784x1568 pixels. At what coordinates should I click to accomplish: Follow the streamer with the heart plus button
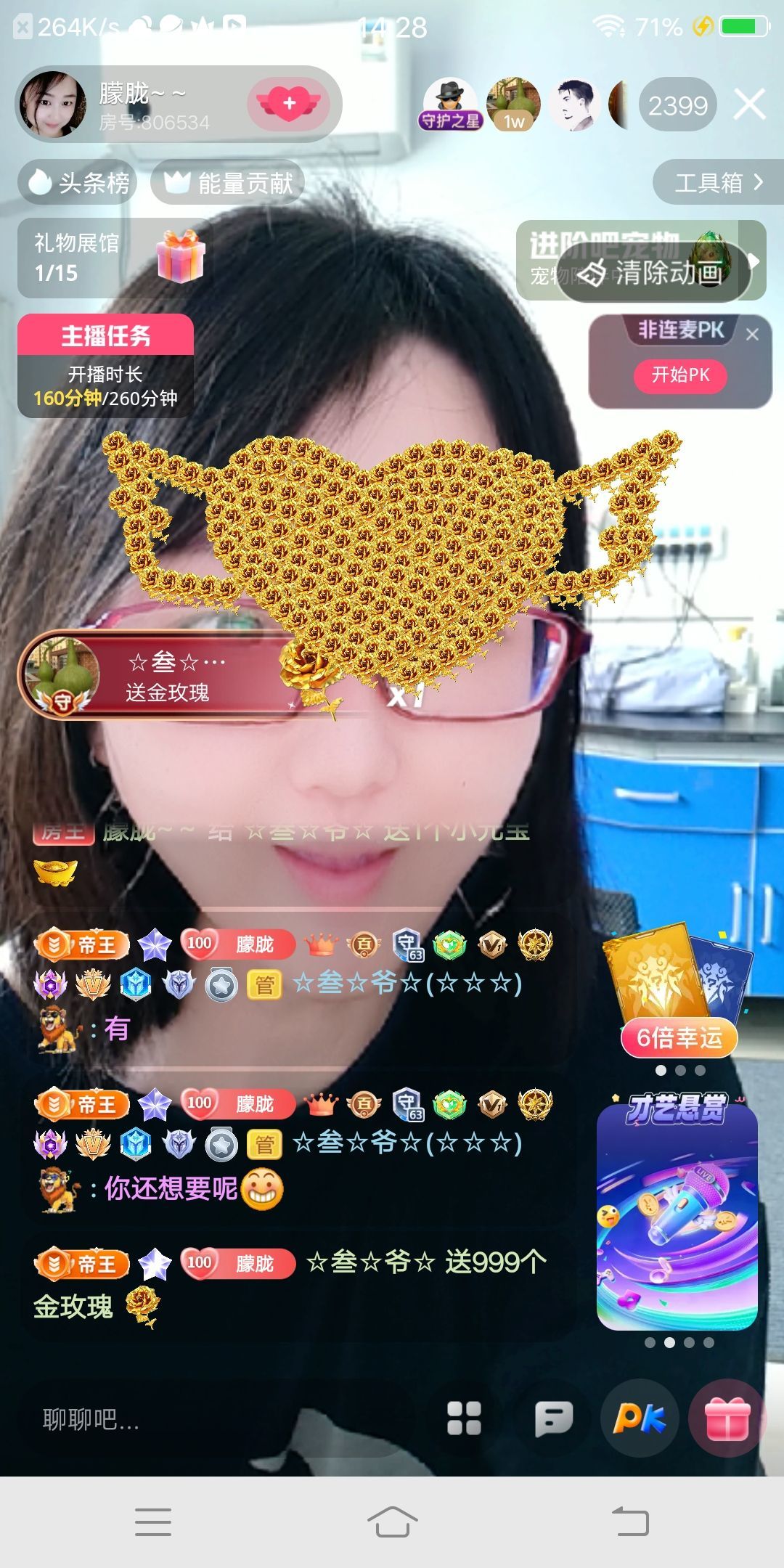(x=289, y=104)
